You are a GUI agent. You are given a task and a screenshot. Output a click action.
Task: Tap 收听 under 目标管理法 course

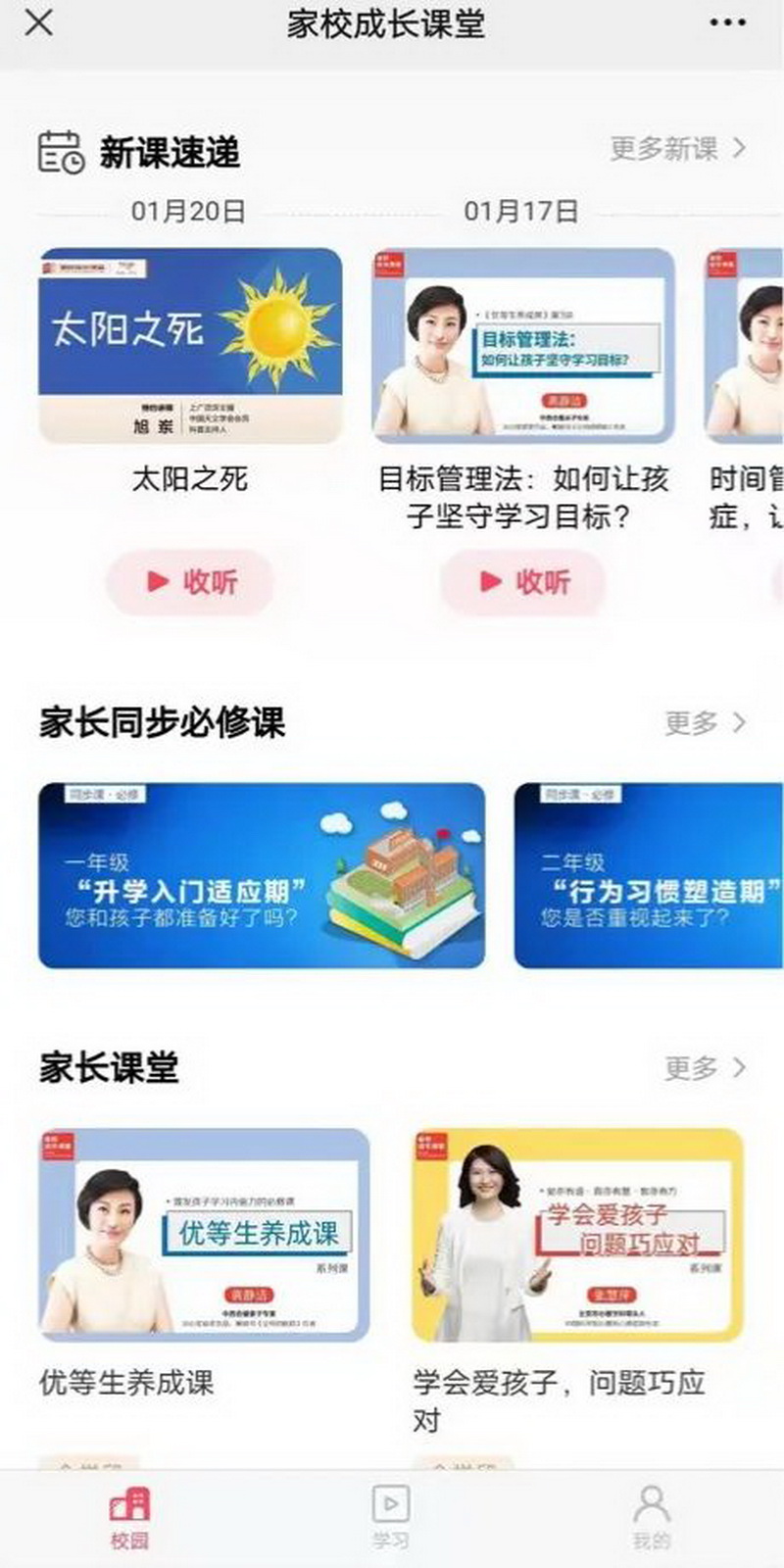tap(523, 581)
